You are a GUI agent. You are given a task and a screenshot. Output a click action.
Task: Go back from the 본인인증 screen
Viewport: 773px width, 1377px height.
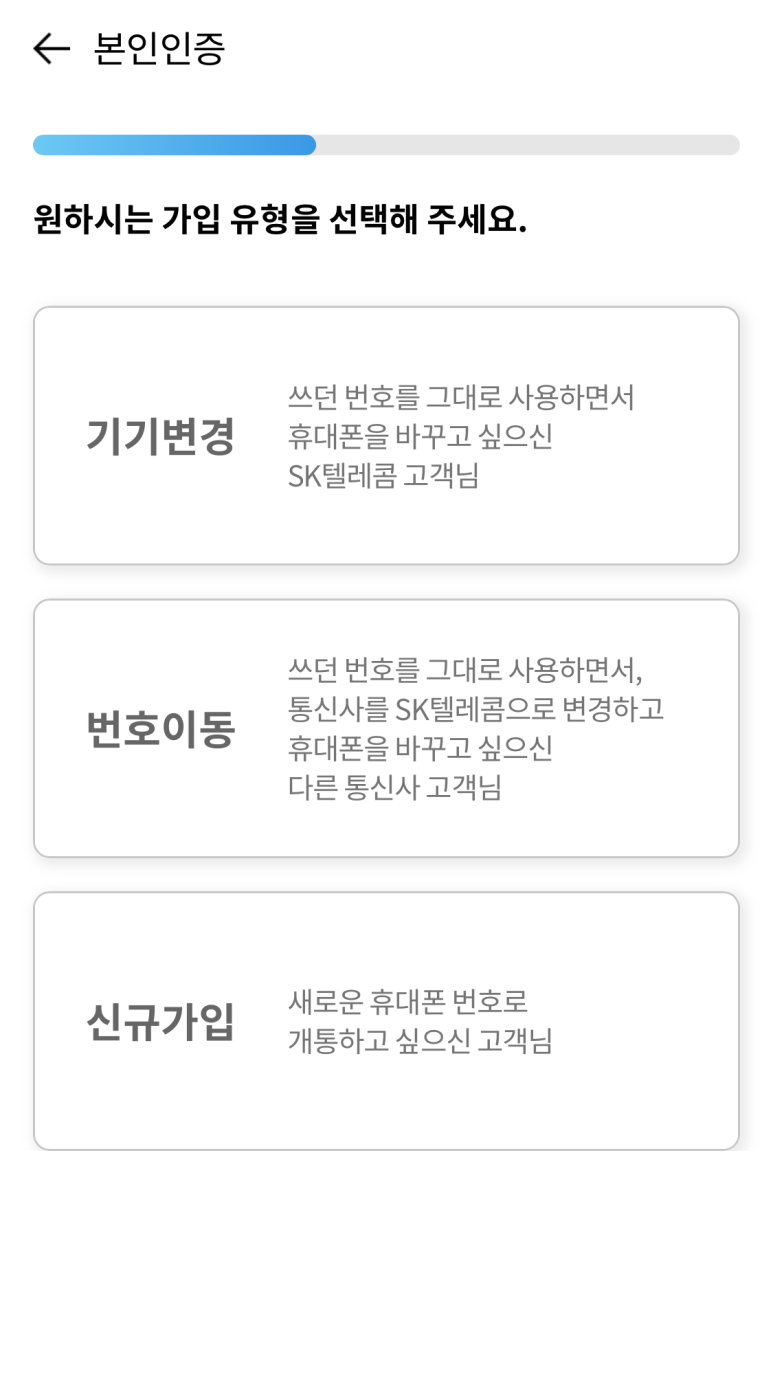coord(51,48)
